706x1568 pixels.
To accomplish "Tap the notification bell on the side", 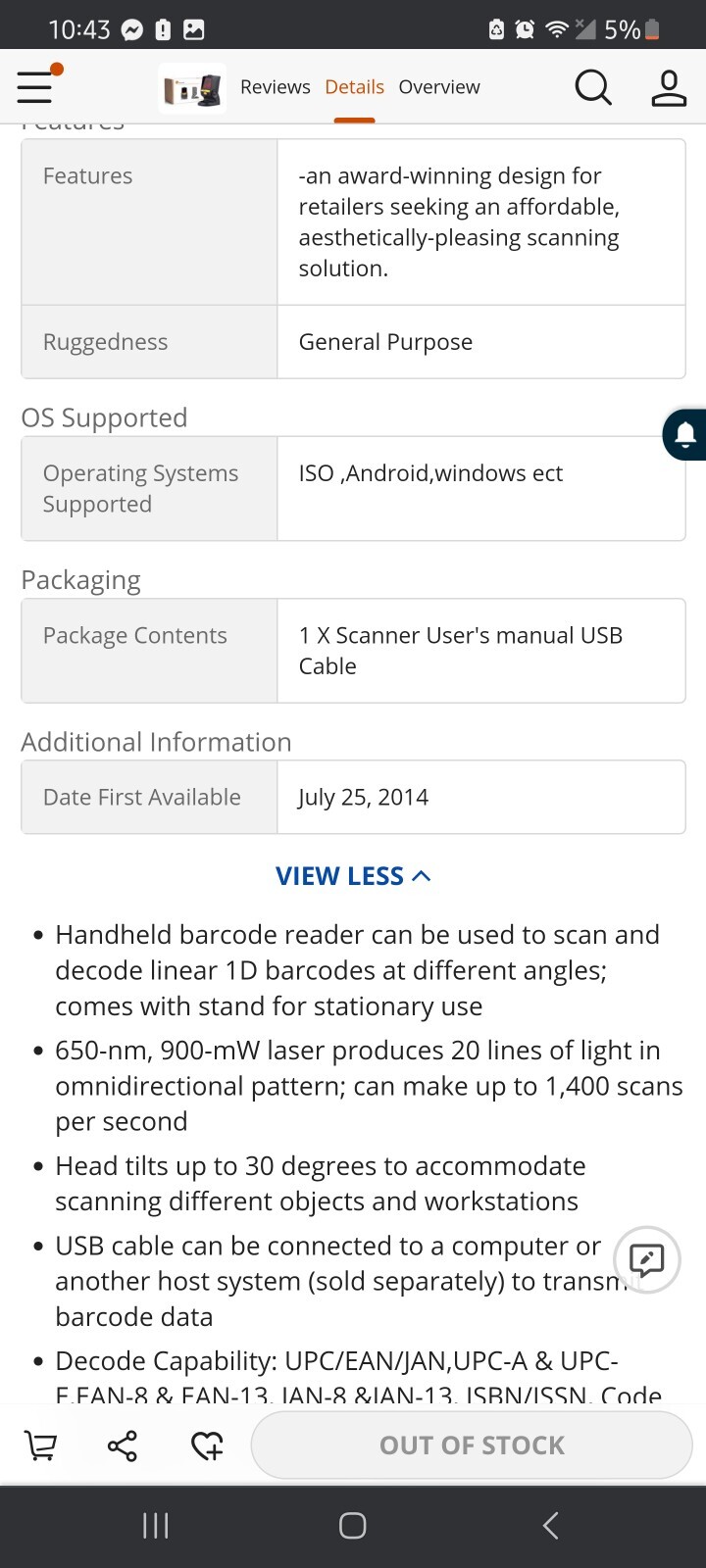I will click(685, 434).
